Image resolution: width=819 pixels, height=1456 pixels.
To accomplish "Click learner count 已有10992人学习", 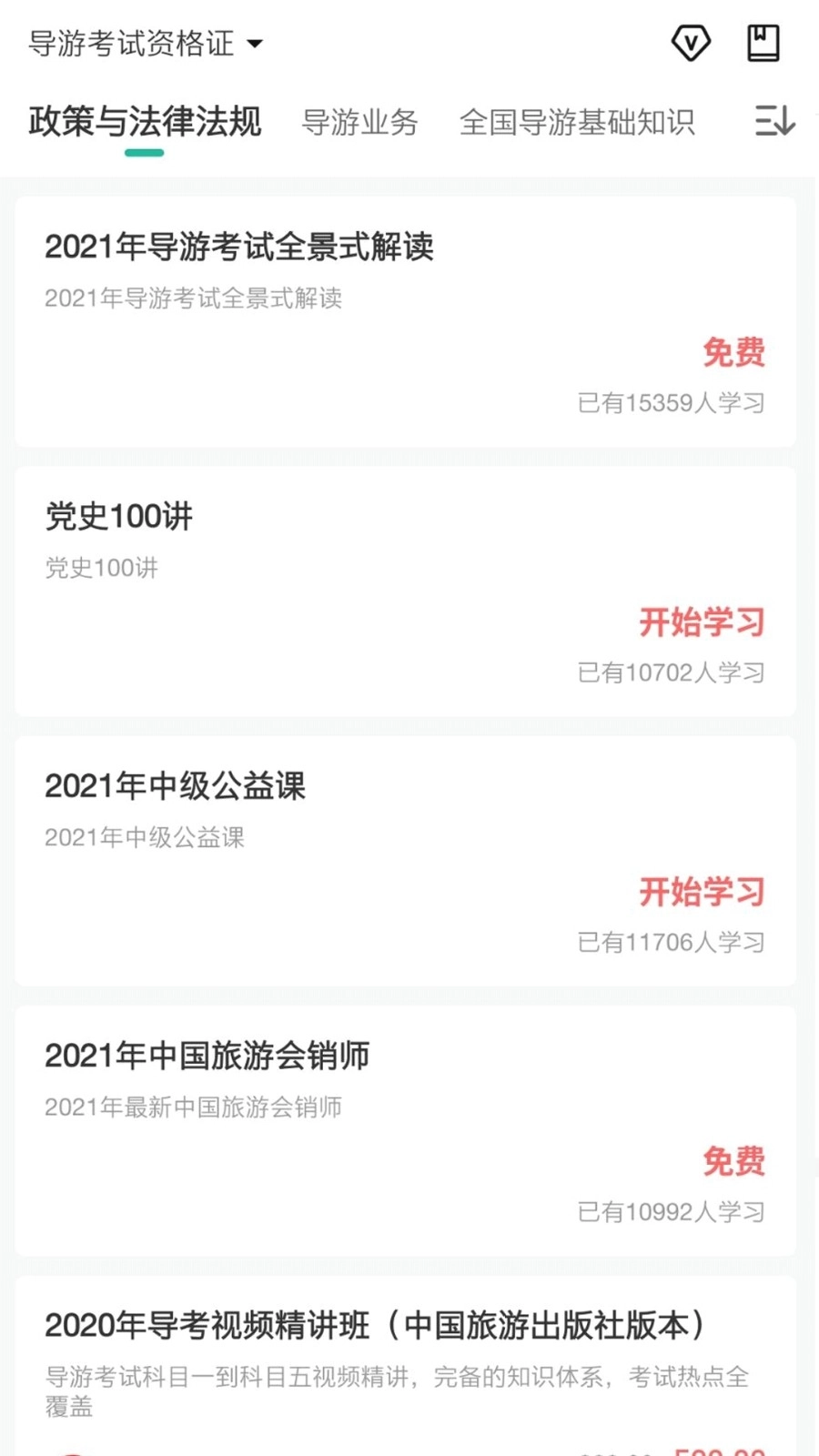I will pyautogui.click(x=672, y=1213).
